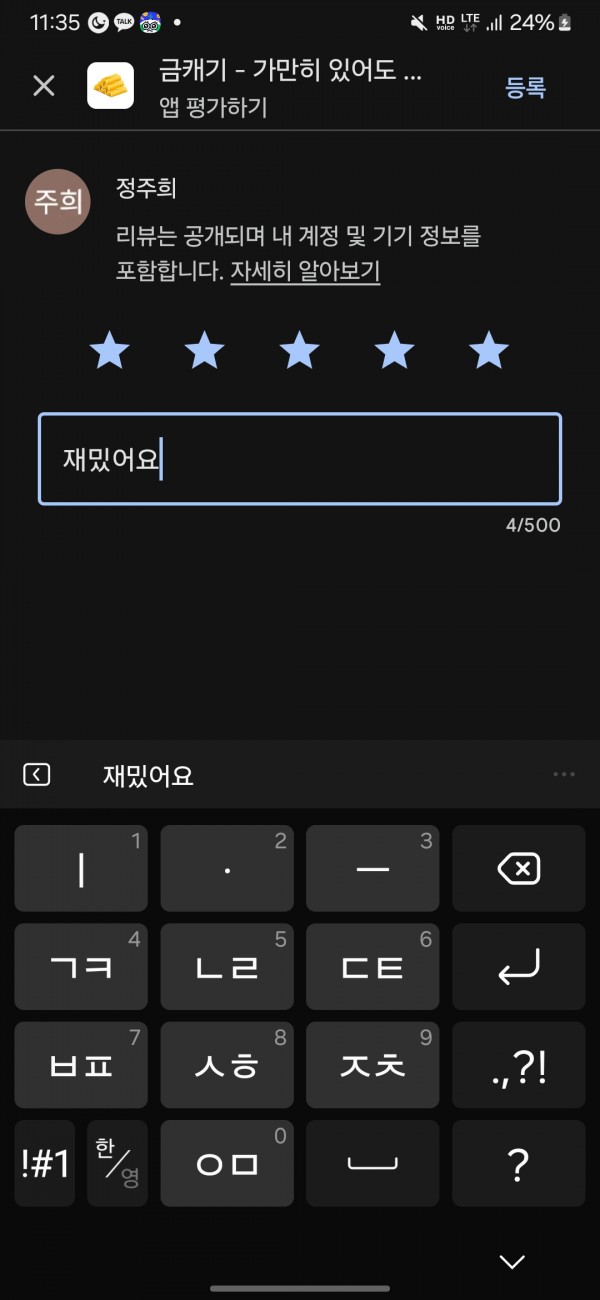Focus the review text field
The image size is (600, 1300).
[x=300, y=459]
